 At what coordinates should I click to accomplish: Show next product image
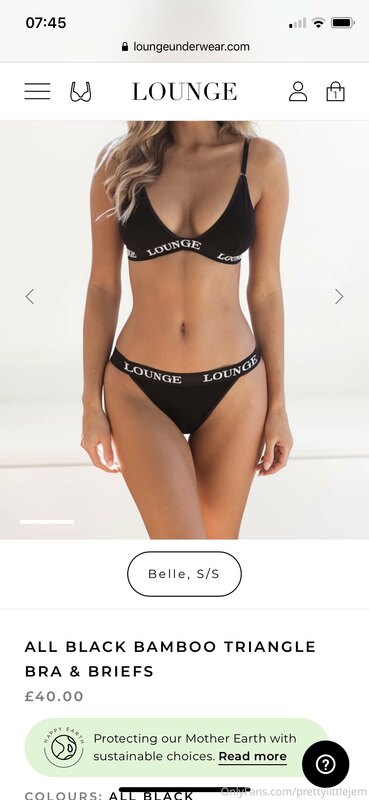[339, 296]
